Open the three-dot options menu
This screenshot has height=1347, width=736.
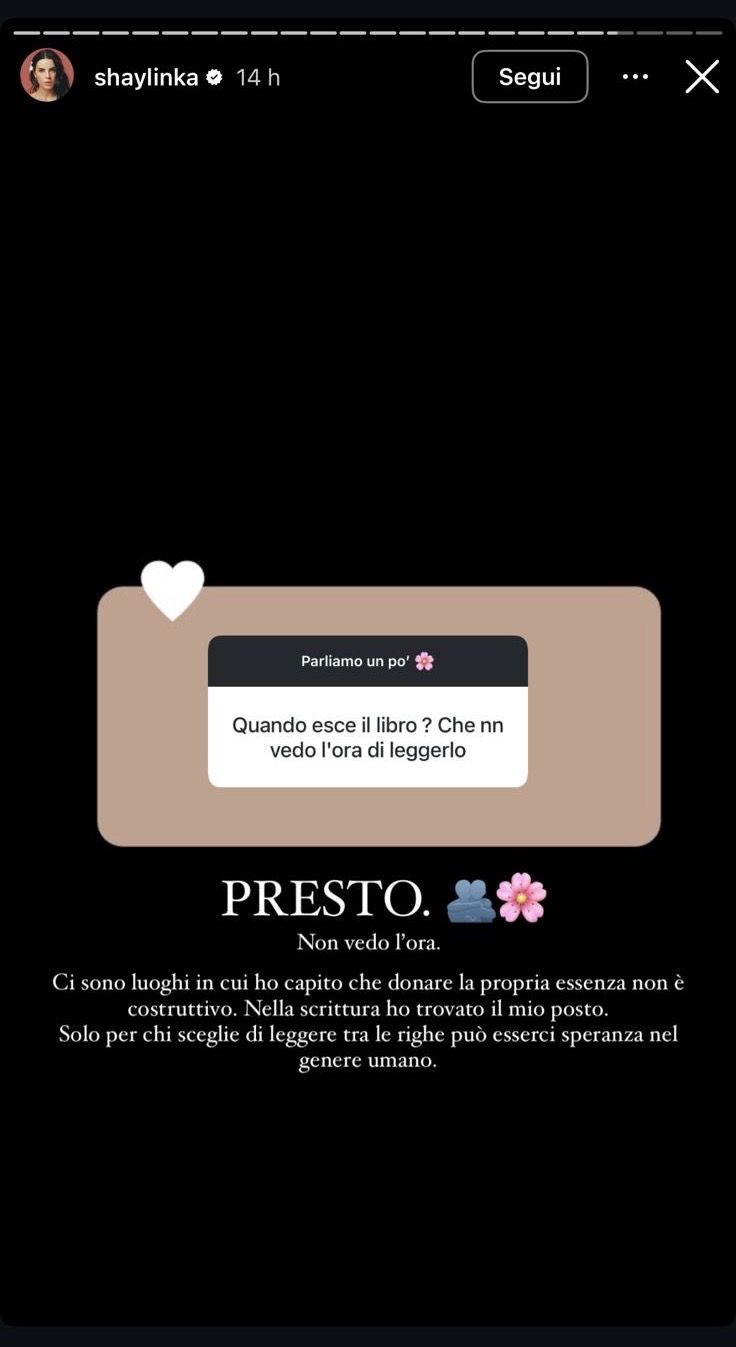point(635,76)
